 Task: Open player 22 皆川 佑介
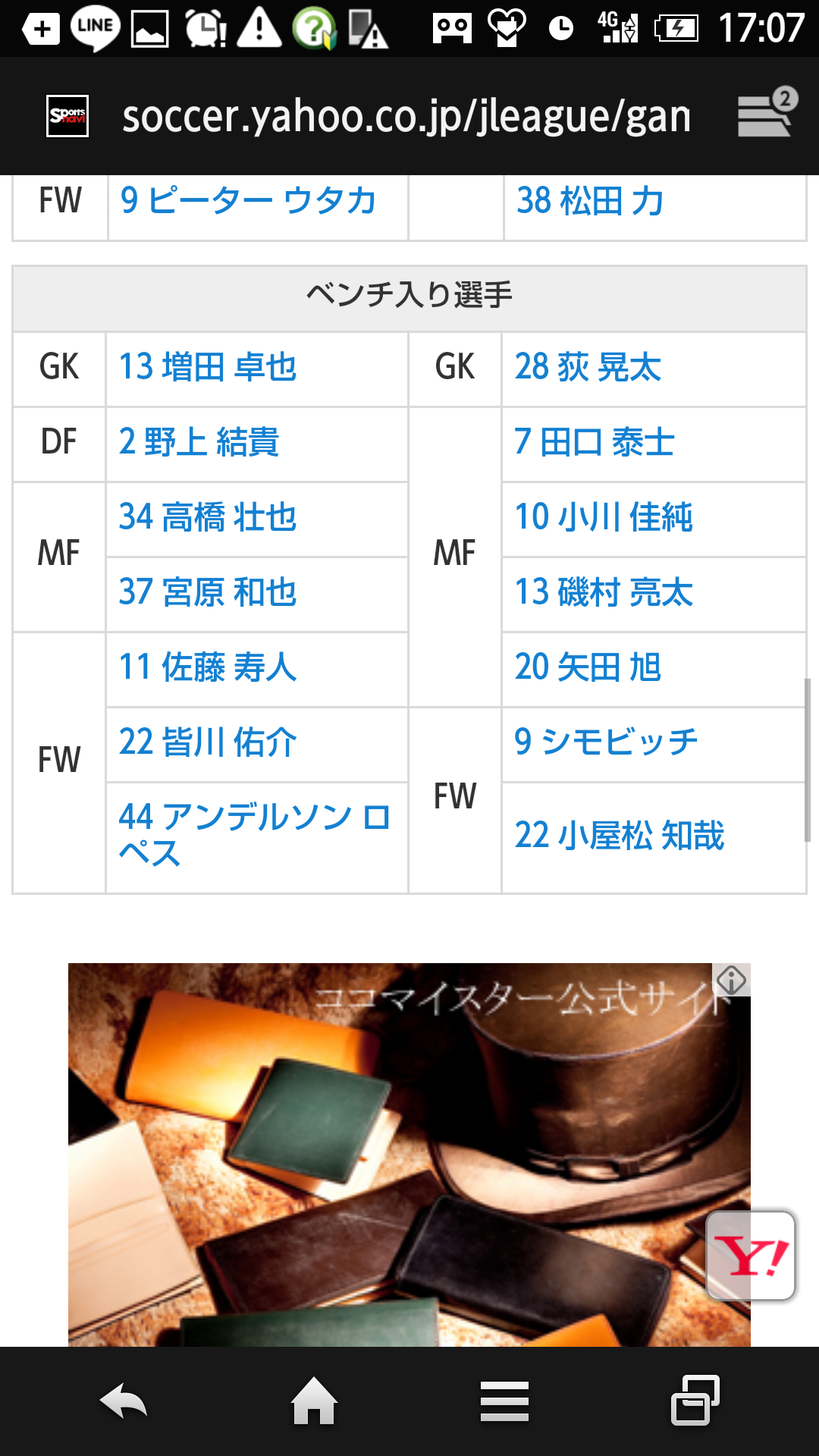[208, 742]
